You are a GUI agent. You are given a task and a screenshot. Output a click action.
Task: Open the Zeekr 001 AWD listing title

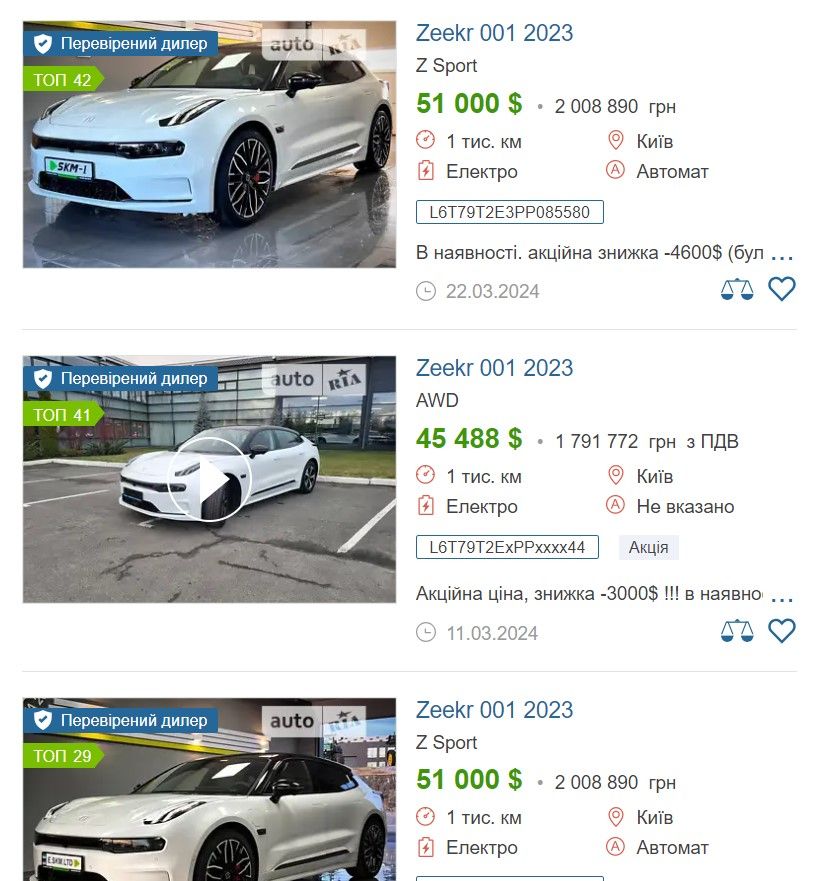[494, 368]
